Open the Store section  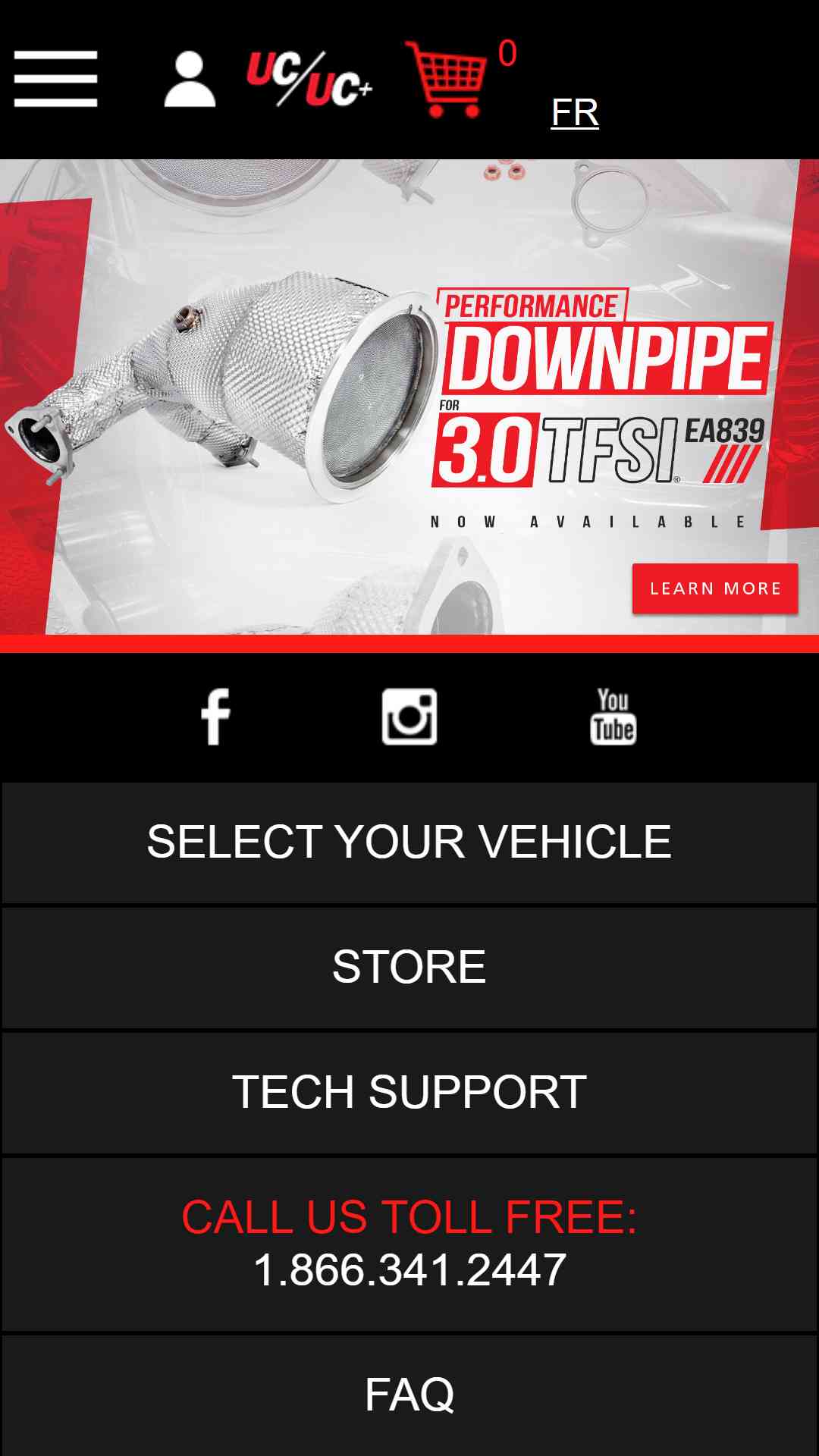(x=409, y=968)
